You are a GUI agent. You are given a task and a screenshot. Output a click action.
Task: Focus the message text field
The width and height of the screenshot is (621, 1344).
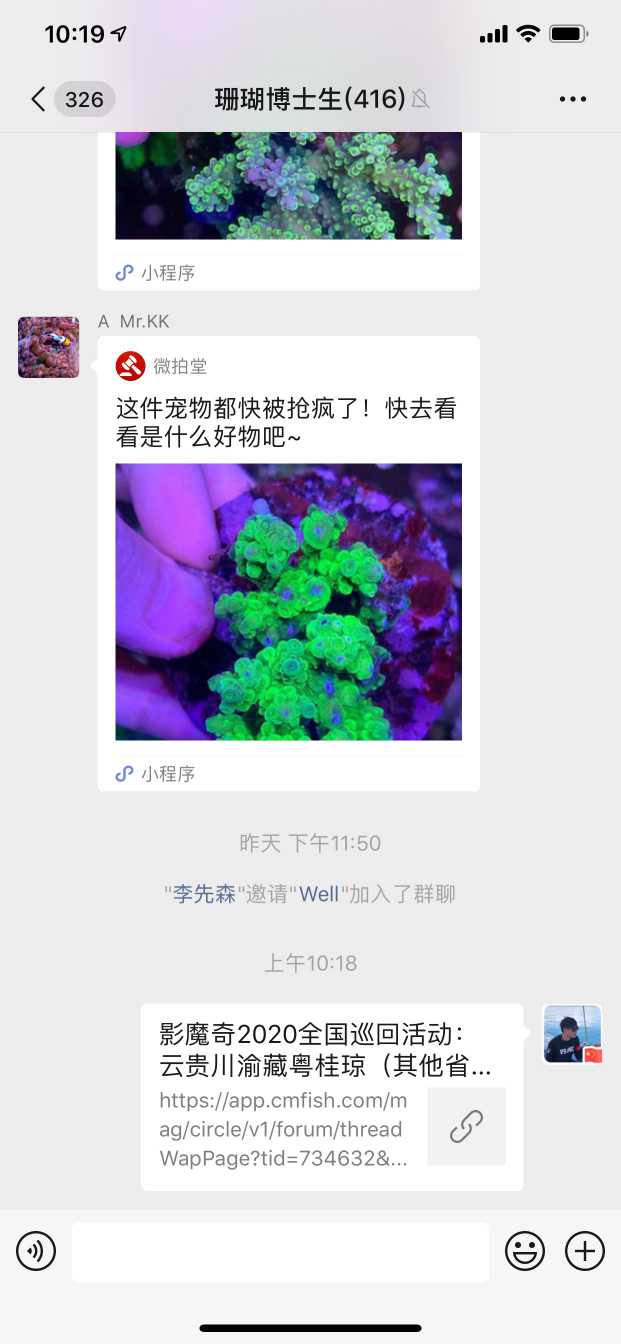click(280, 1251)
